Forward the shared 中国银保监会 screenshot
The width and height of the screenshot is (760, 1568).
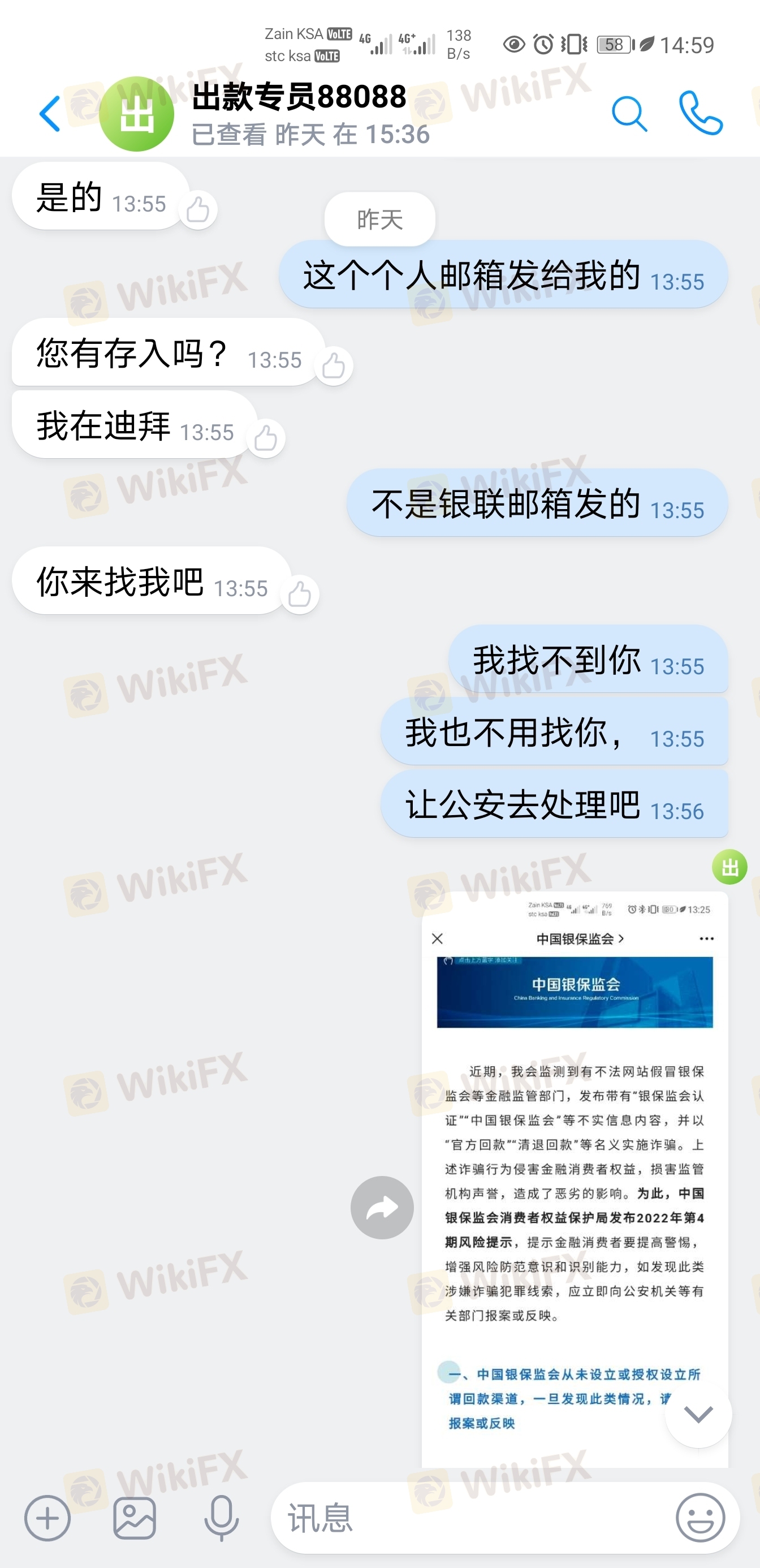[x=382, y=1207]
